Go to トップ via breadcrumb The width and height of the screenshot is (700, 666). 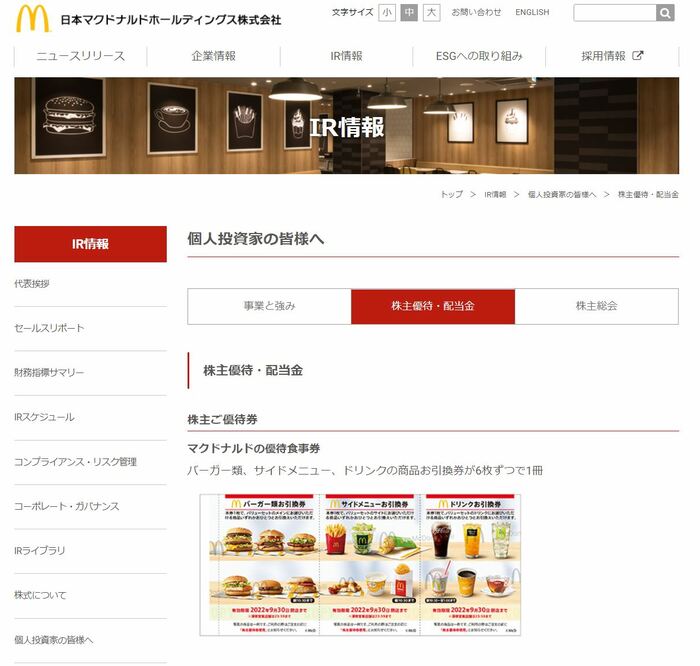[451, 194]
